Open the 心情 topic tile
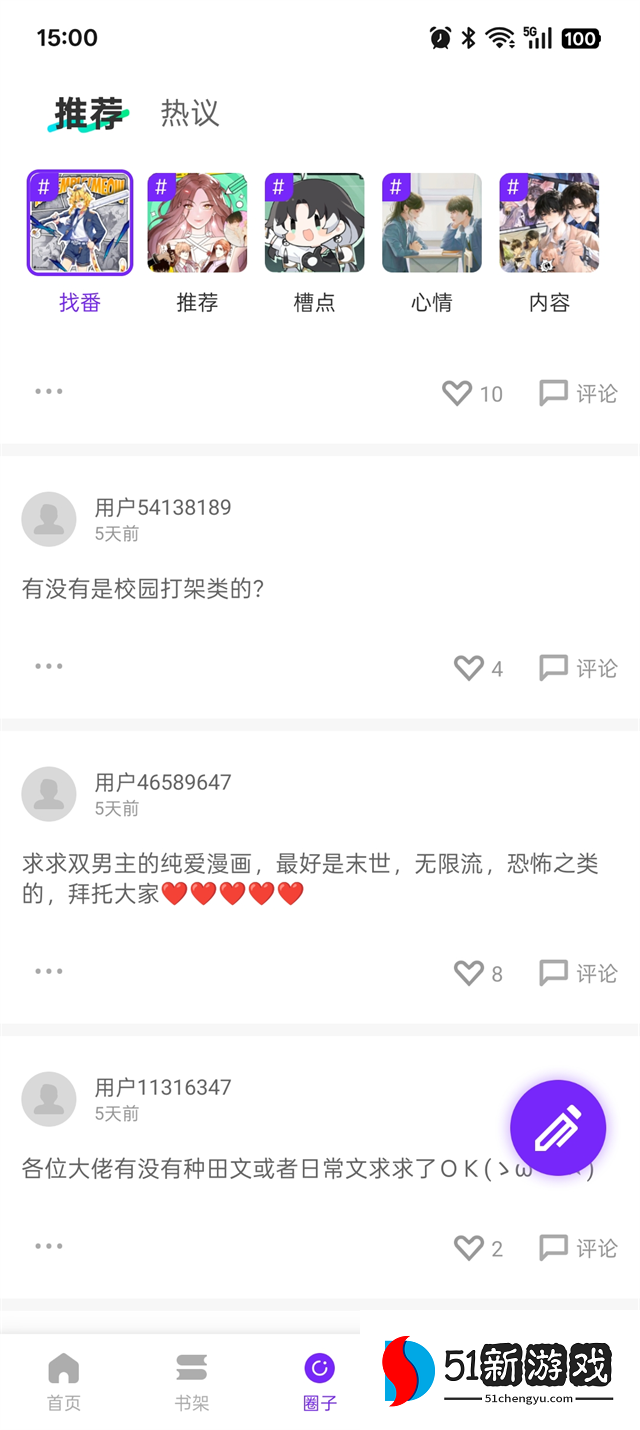 432,223
